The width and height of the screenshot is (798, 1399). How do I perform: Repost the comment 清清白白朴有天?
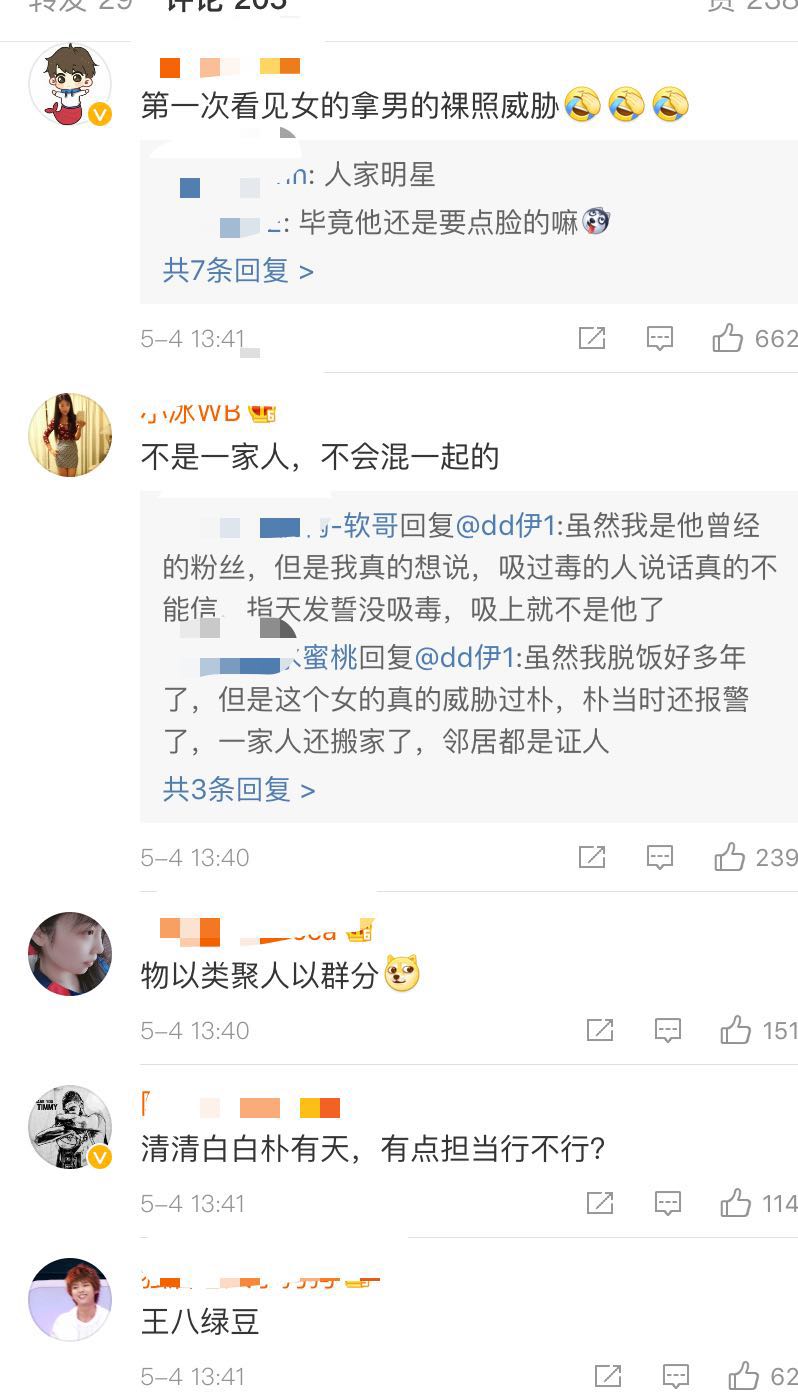point(599,1203)
